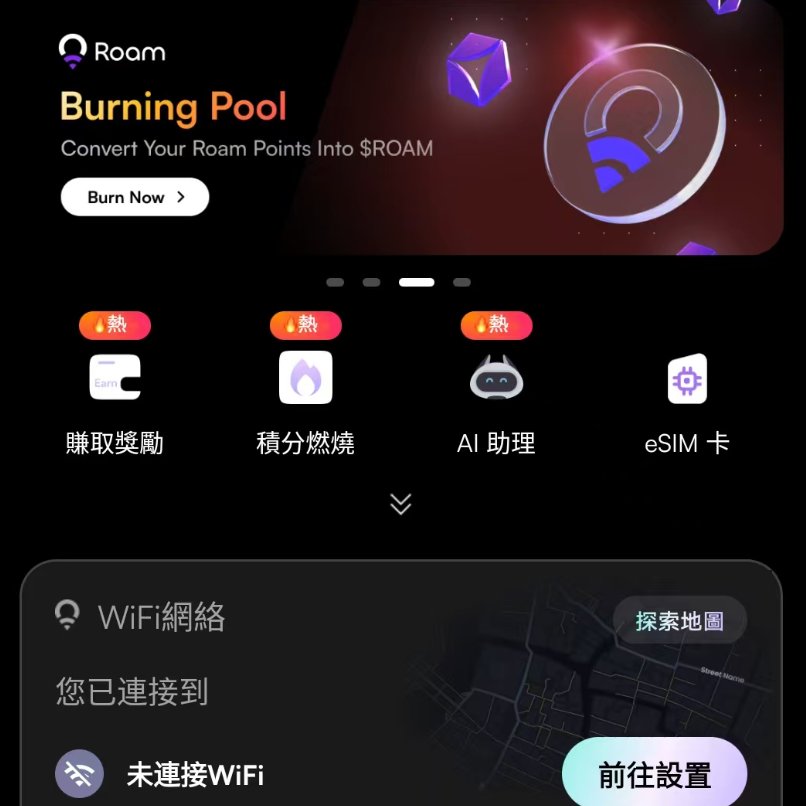This screenshot has height=806, width=806.
Task: Tap 前往設置 to go to settings
Action: pos(655,775)
